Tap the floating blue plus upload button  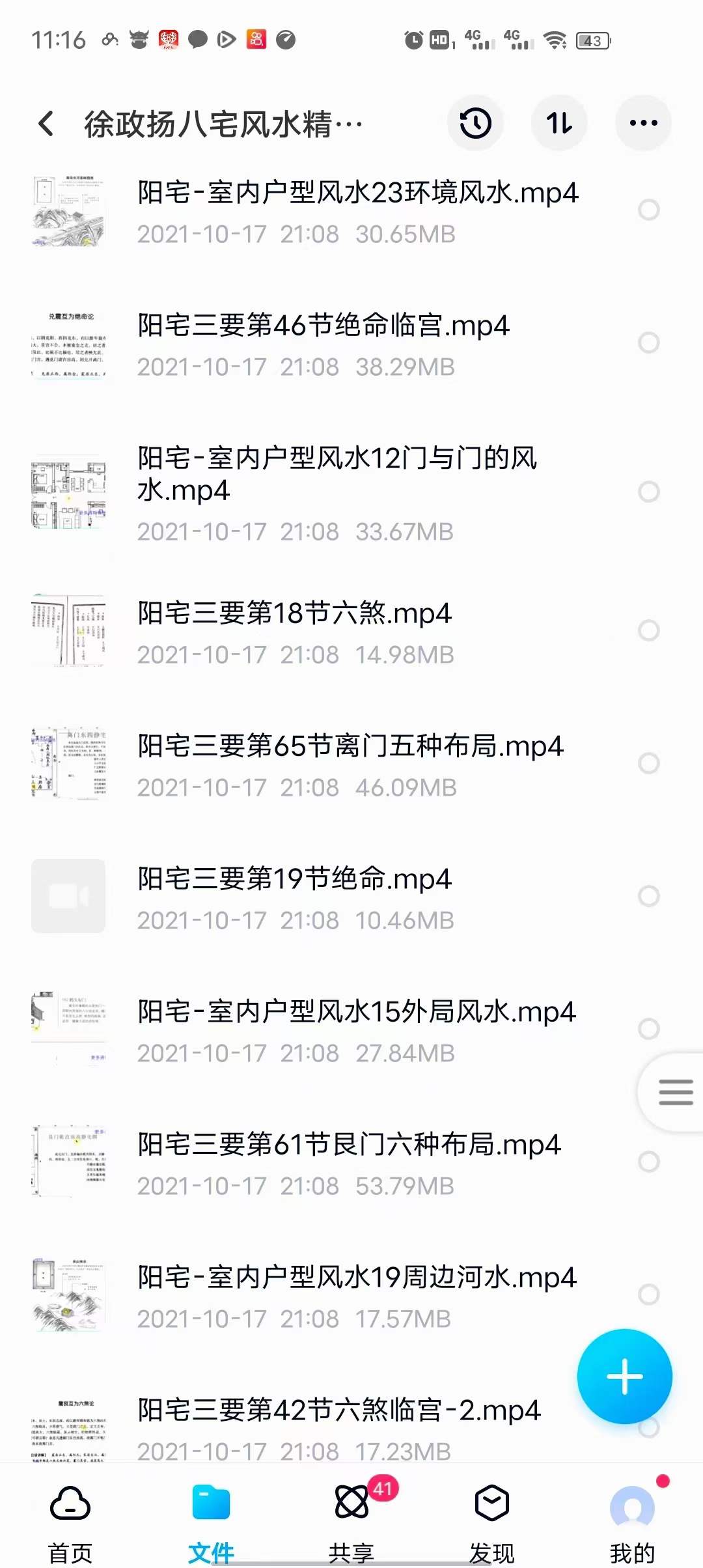click(x=624, y=1375)
